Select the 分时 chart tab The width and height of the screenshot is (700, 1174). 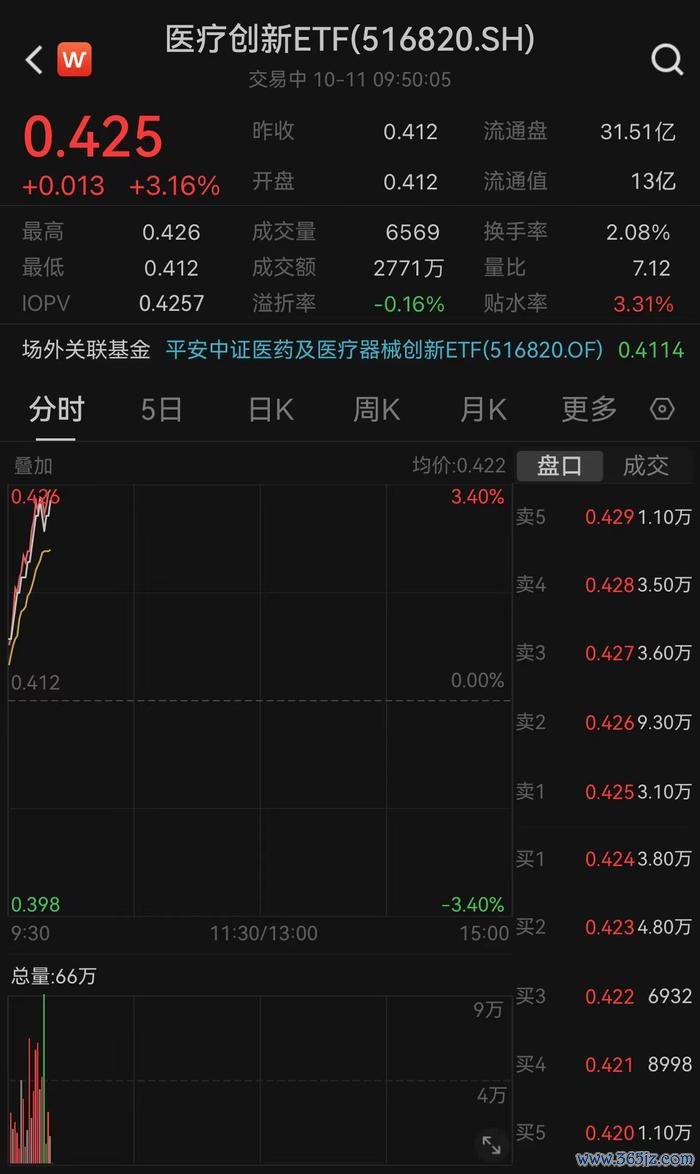[x=56, y=409]
